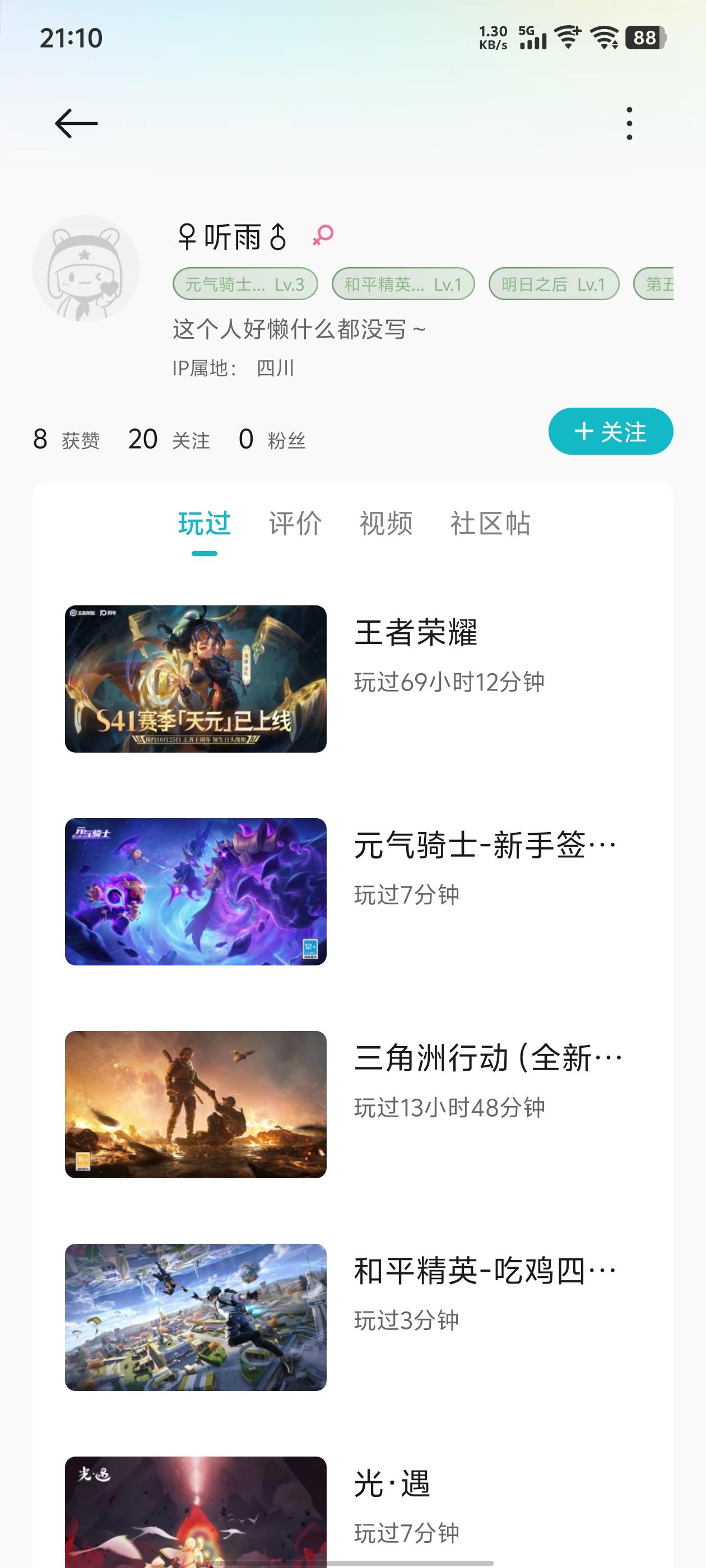View the 0 粉丝 followers list
The width and height of the screenshot is (706, 1568).
[x=272, y=440]
